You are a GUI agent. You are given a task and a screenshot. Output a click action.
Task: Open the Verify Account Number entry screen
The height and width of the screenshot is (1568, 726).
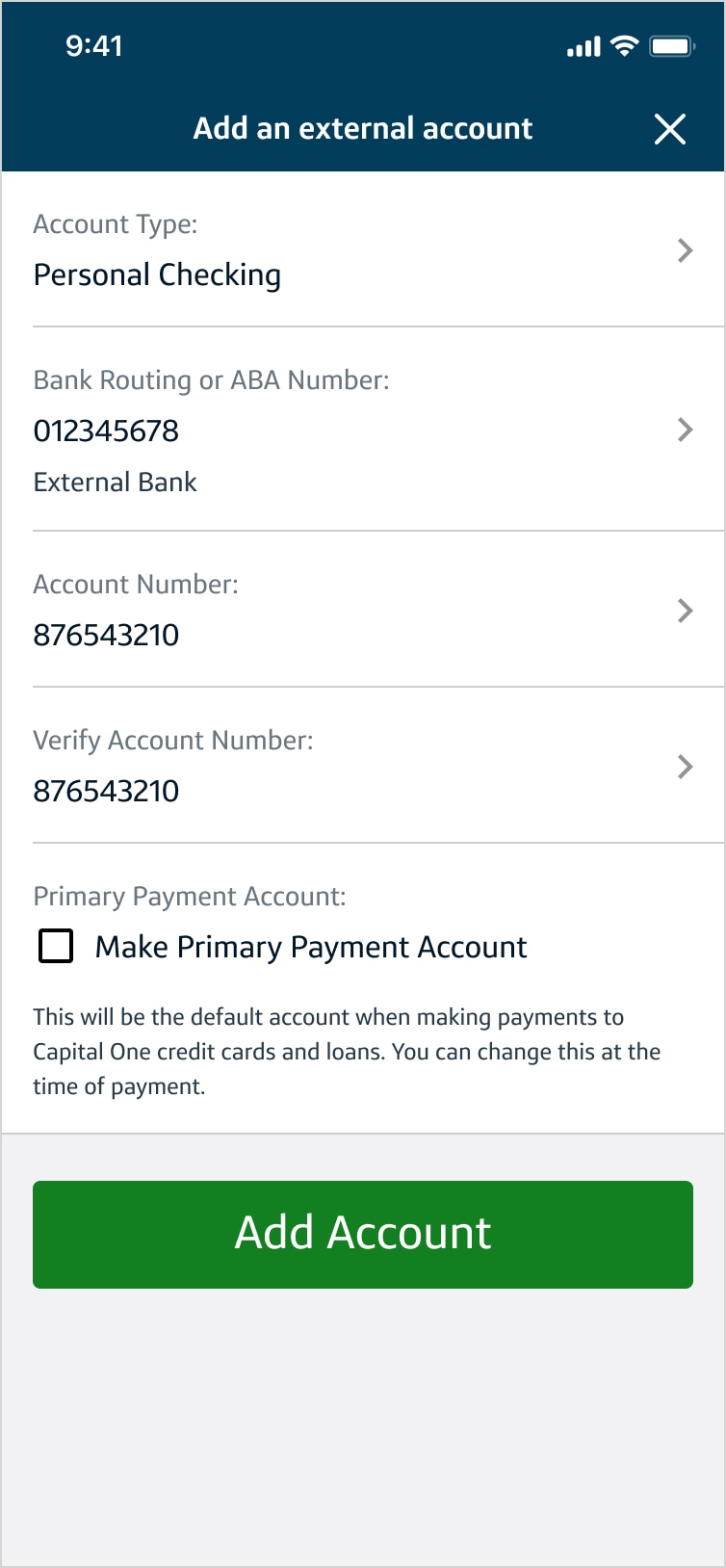[x=363, y=767]
